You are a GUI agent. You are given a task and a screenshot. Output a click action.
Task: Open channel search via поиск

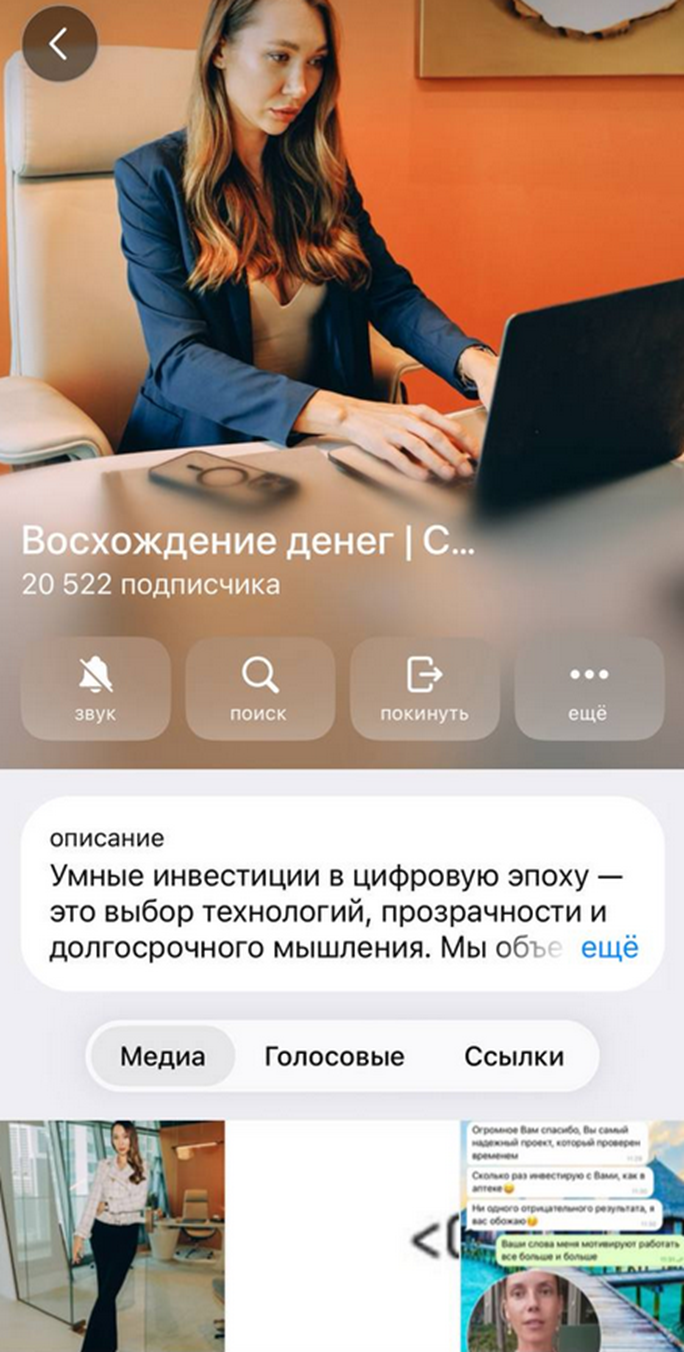pyautogui.click(x=260, y=688)
